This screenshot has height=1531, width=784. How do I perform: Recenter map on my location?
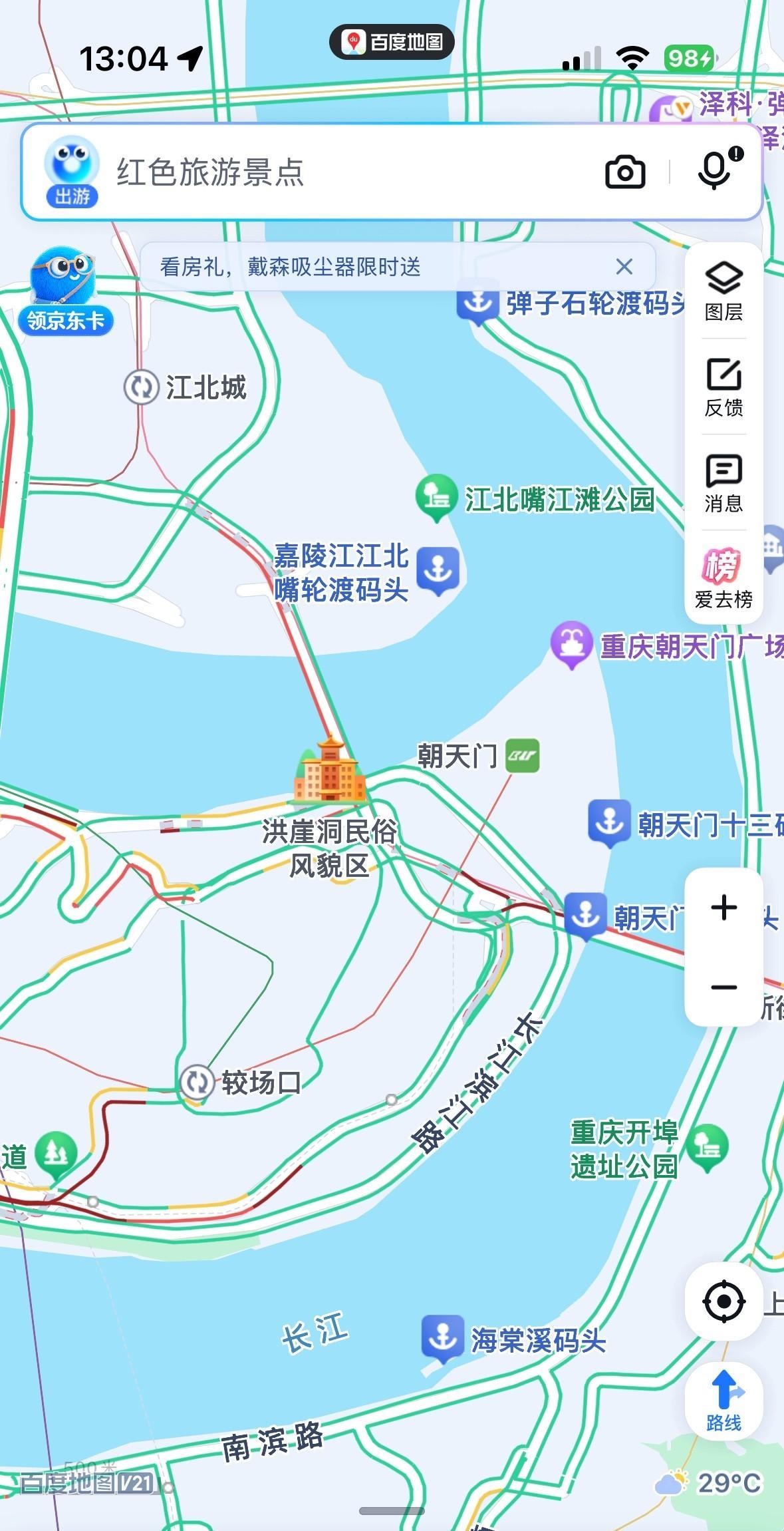pos(723,1301)
